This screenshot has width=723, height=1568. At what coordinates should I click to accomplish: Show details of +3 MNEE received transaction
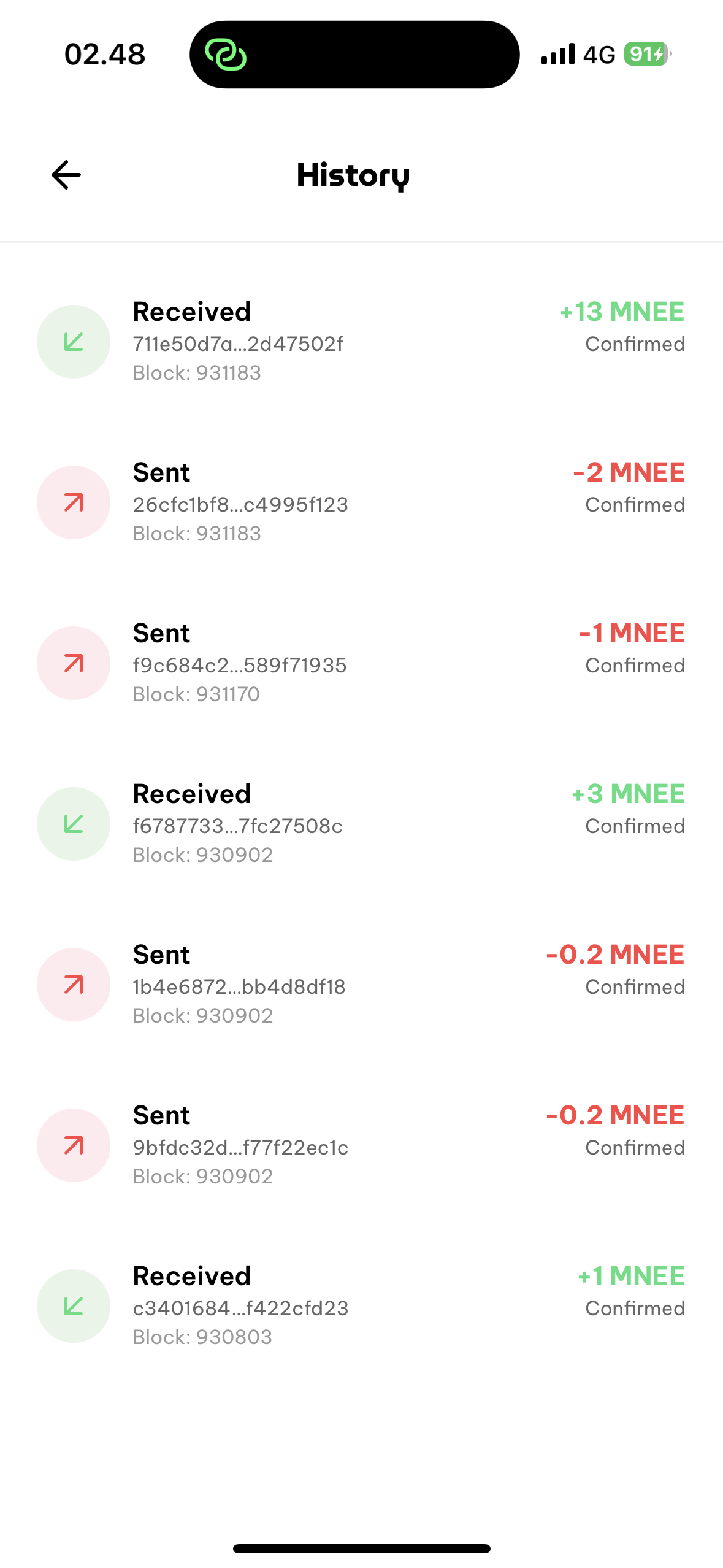pyautogui.click(x=361, y=824)
